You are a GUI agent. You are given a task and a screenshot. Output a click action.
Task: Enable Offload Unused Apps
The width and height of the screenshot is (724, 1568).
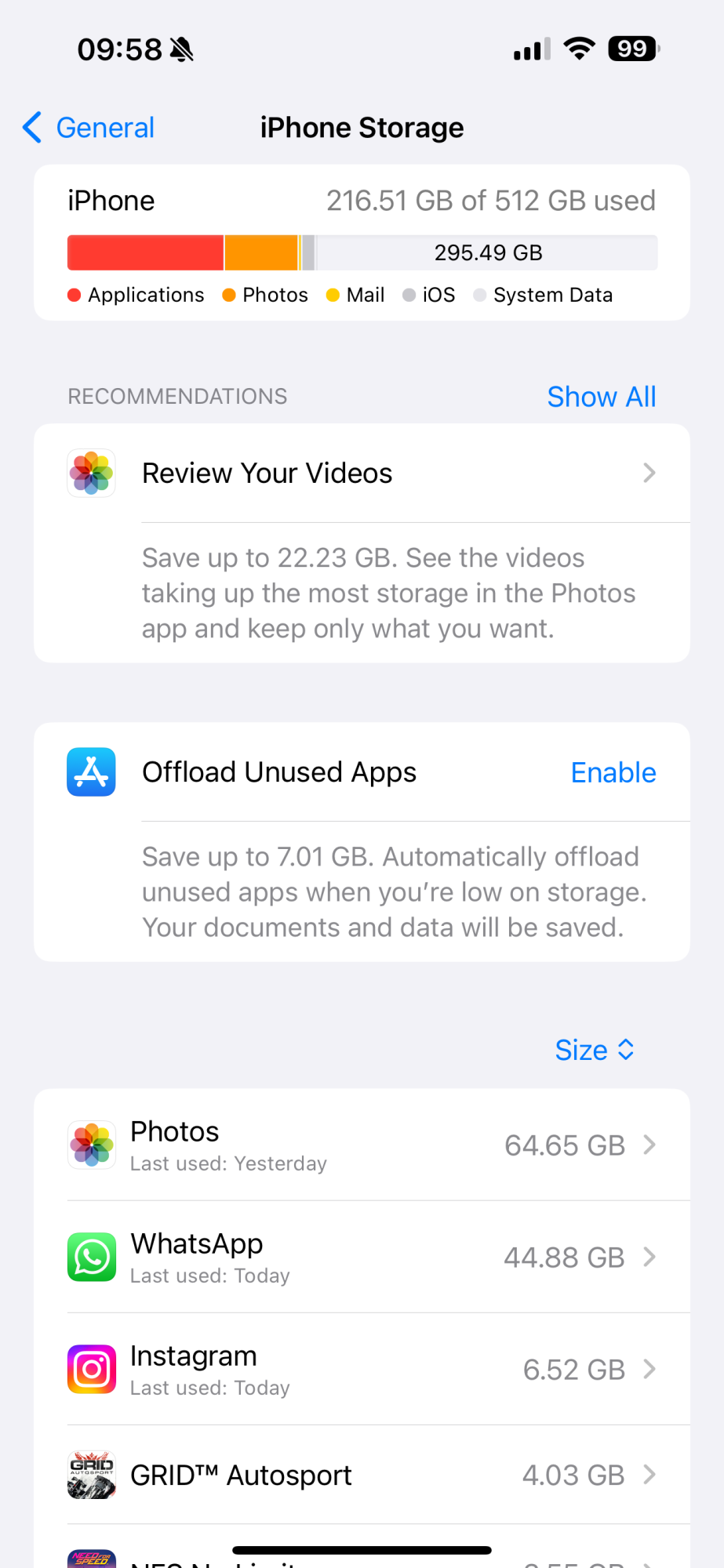click(613, 773)
